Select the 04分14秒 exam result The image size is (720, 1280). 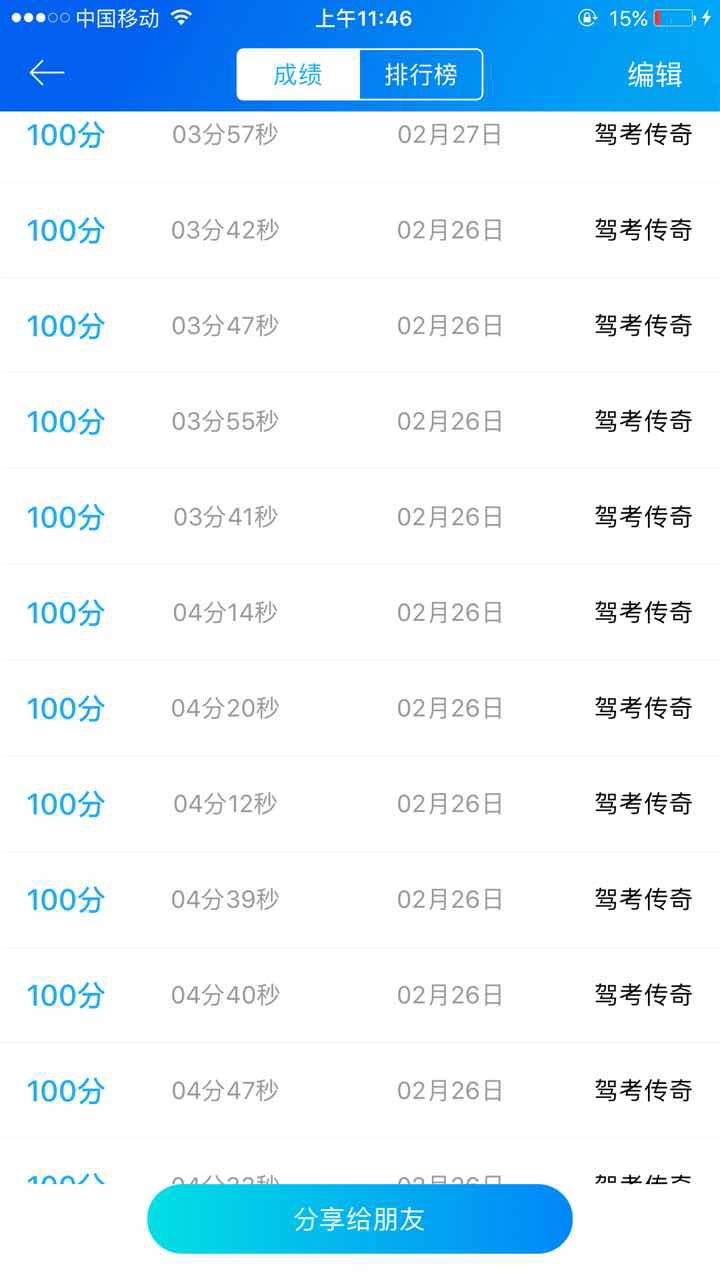click(x=360, y=613)
